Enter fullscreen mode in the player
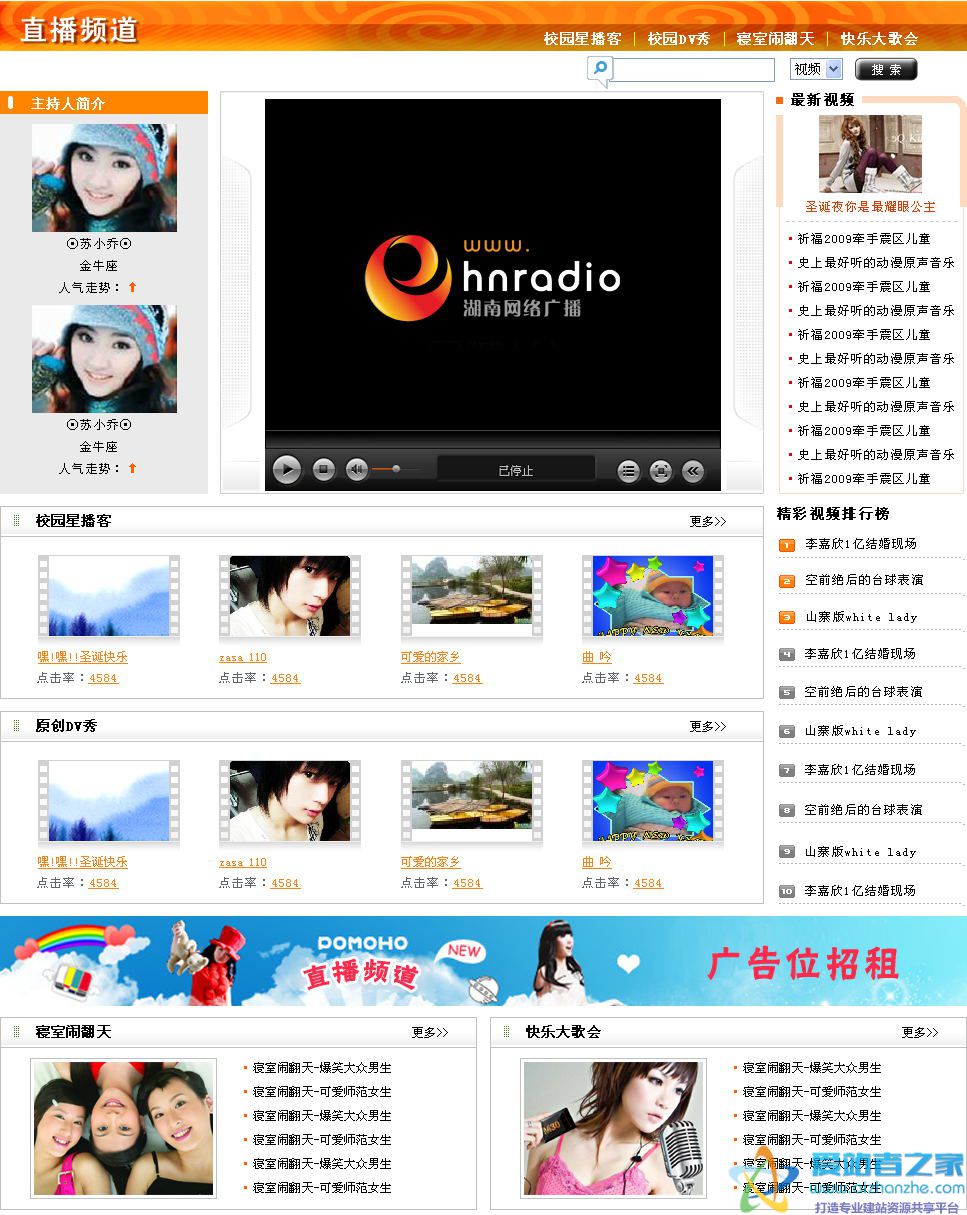This screenshot has height=1215, width=967. (660, 471)
